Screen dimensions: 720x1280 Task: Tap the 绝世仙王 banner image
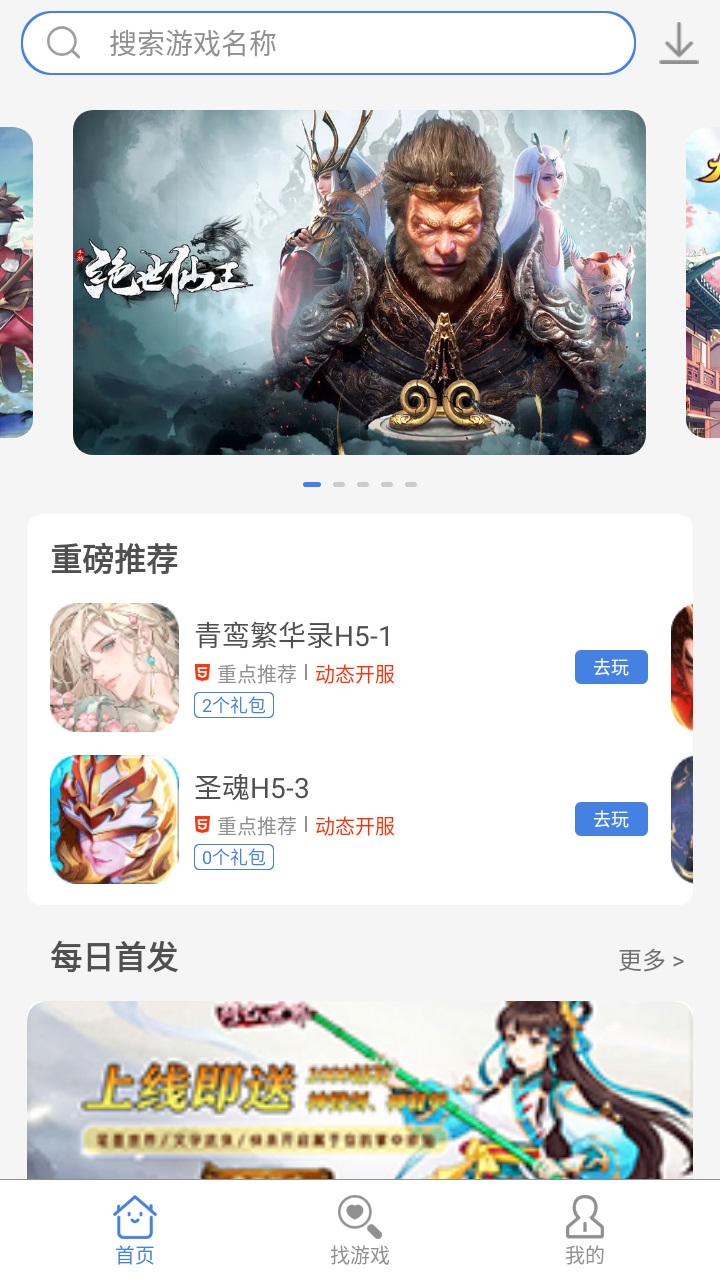[360, 280]
